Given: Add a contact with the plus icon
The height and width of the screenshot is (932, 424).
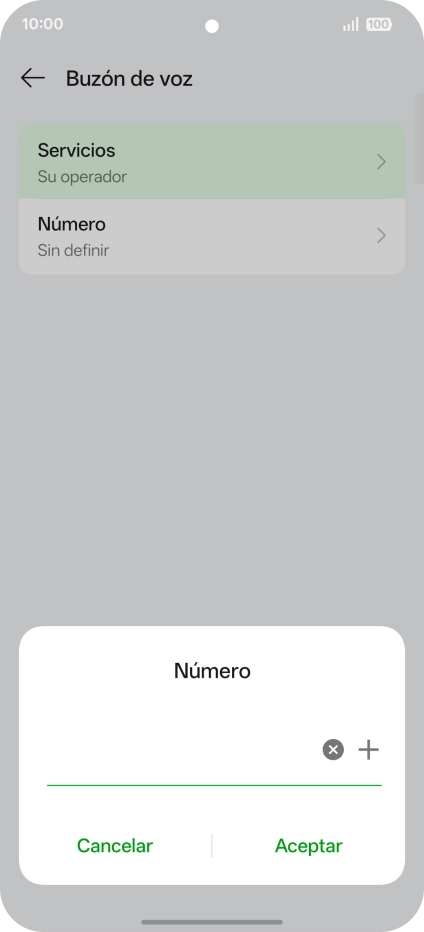Looking at the screenshot, I should click(369, 750).
